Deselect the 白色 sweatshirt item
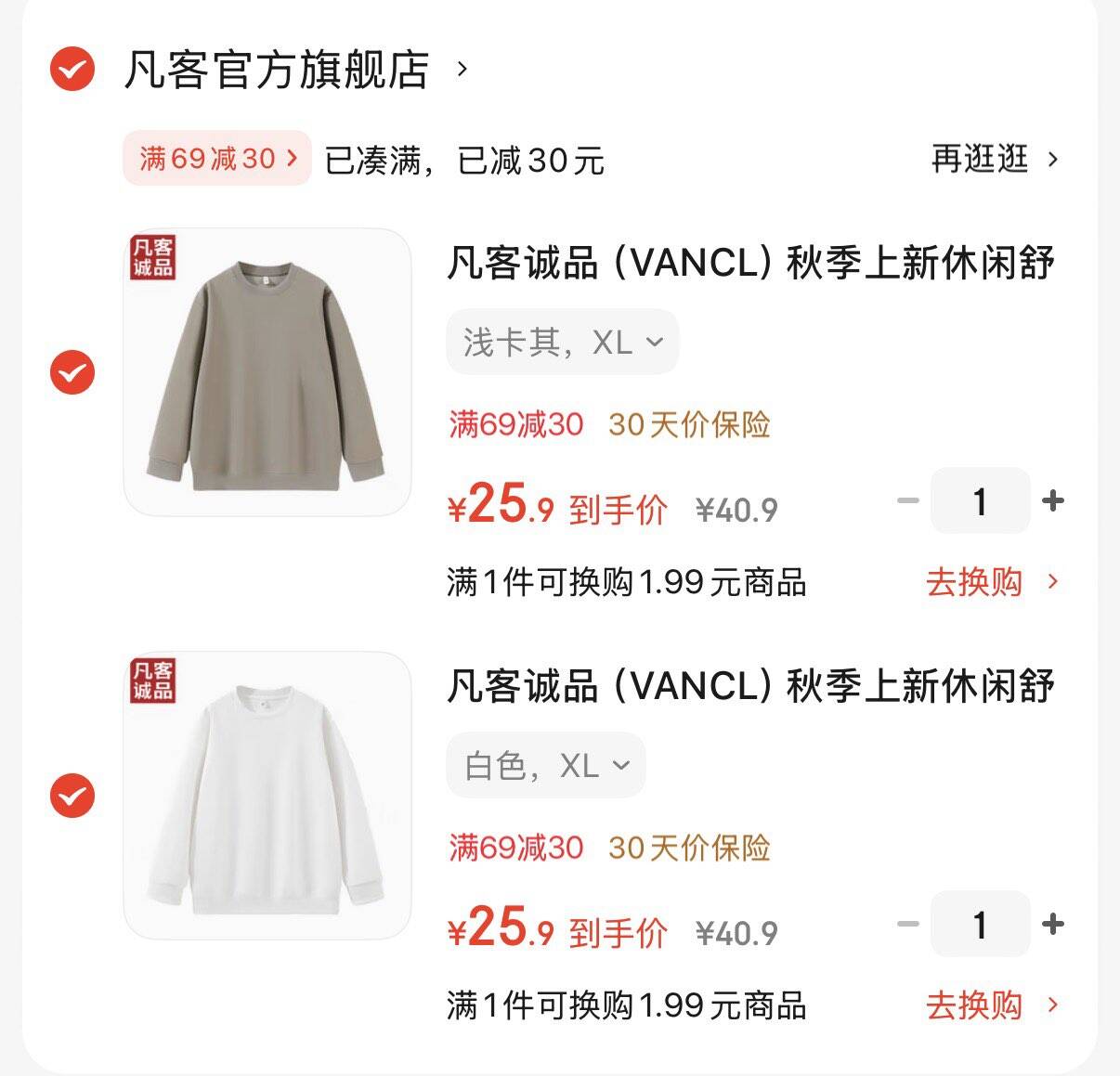The width and height of the screenshot is (1120, 1076). coord(72,796)
